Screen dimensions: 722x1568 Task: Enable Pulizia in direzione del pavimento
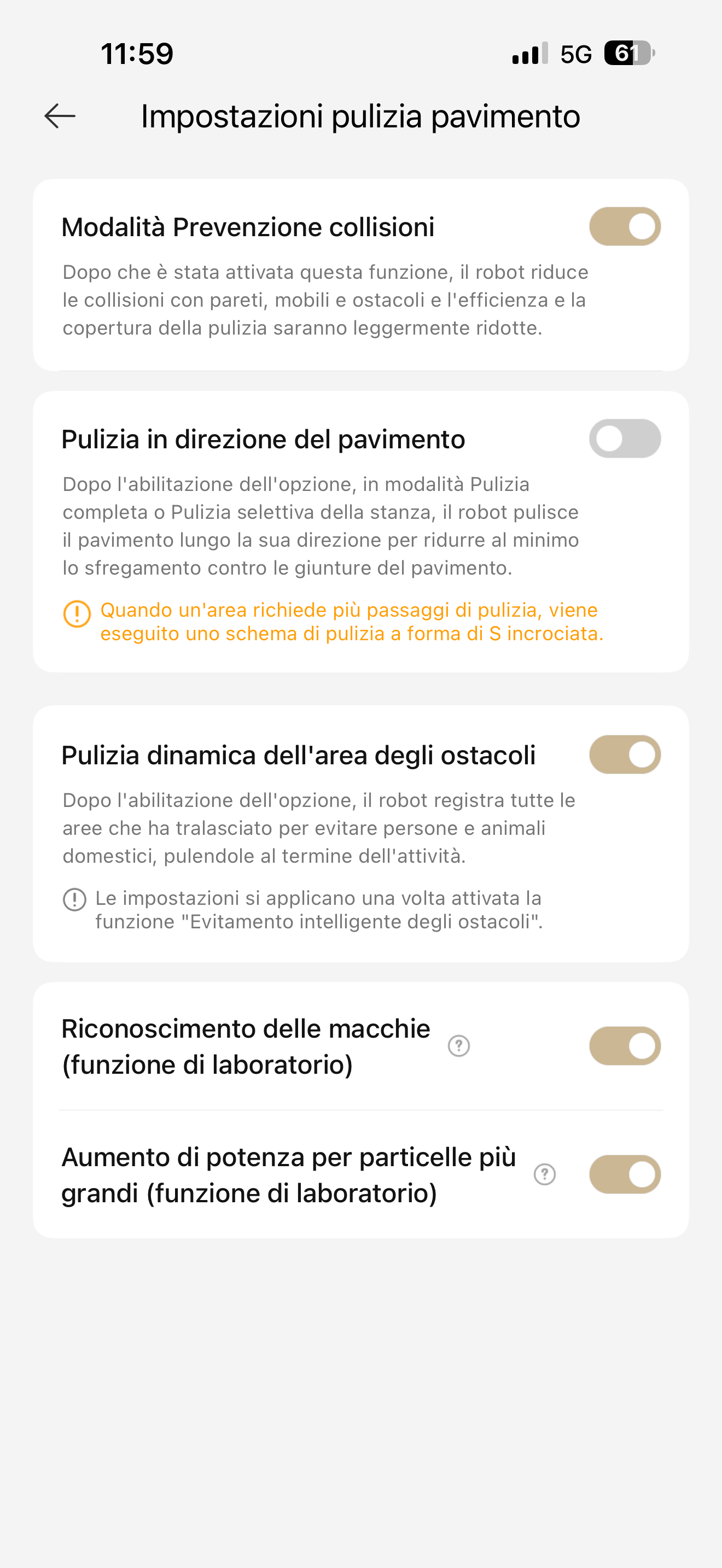point(625,438)
